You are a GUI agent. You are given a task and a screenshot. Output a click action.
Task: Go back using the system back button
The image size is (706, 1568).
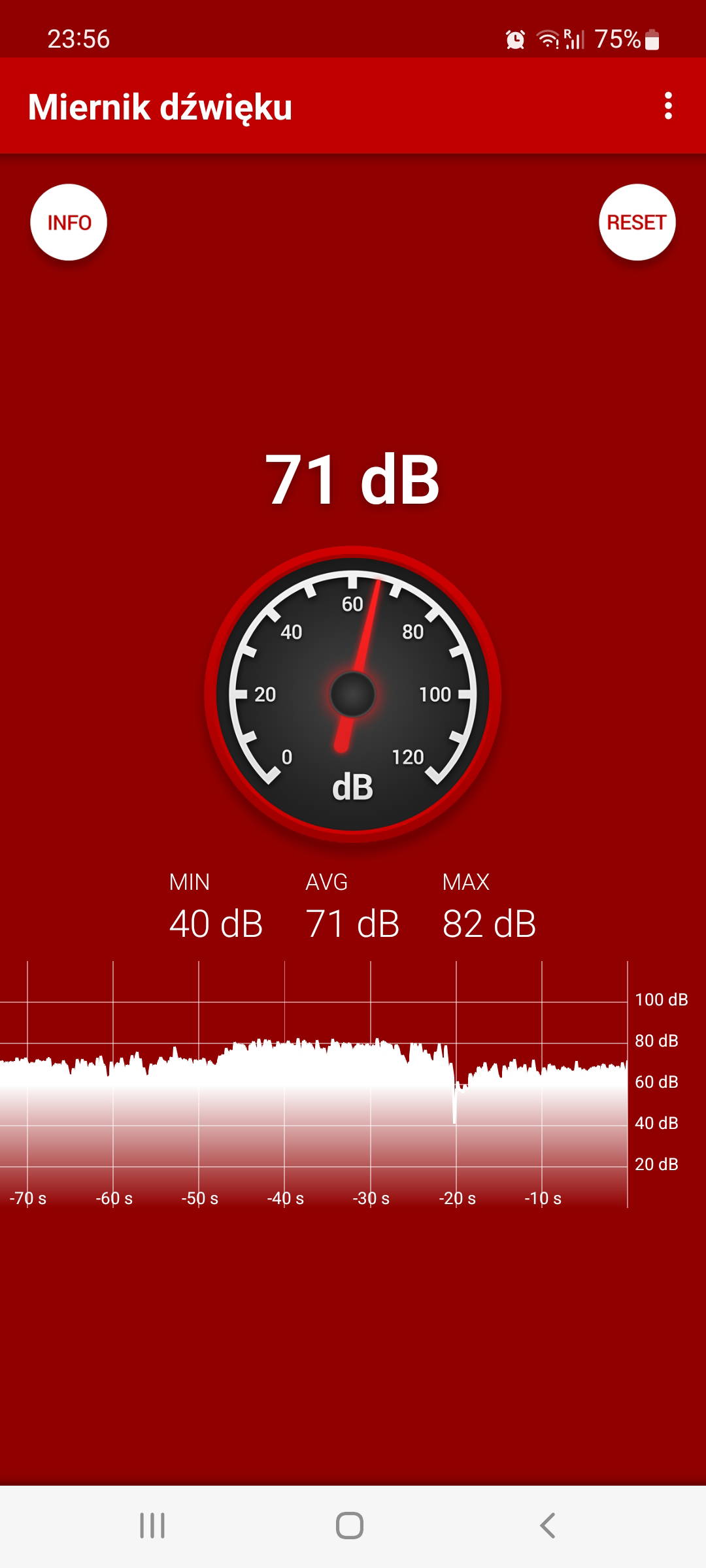pyautogui.click(x=548, y=1526)
